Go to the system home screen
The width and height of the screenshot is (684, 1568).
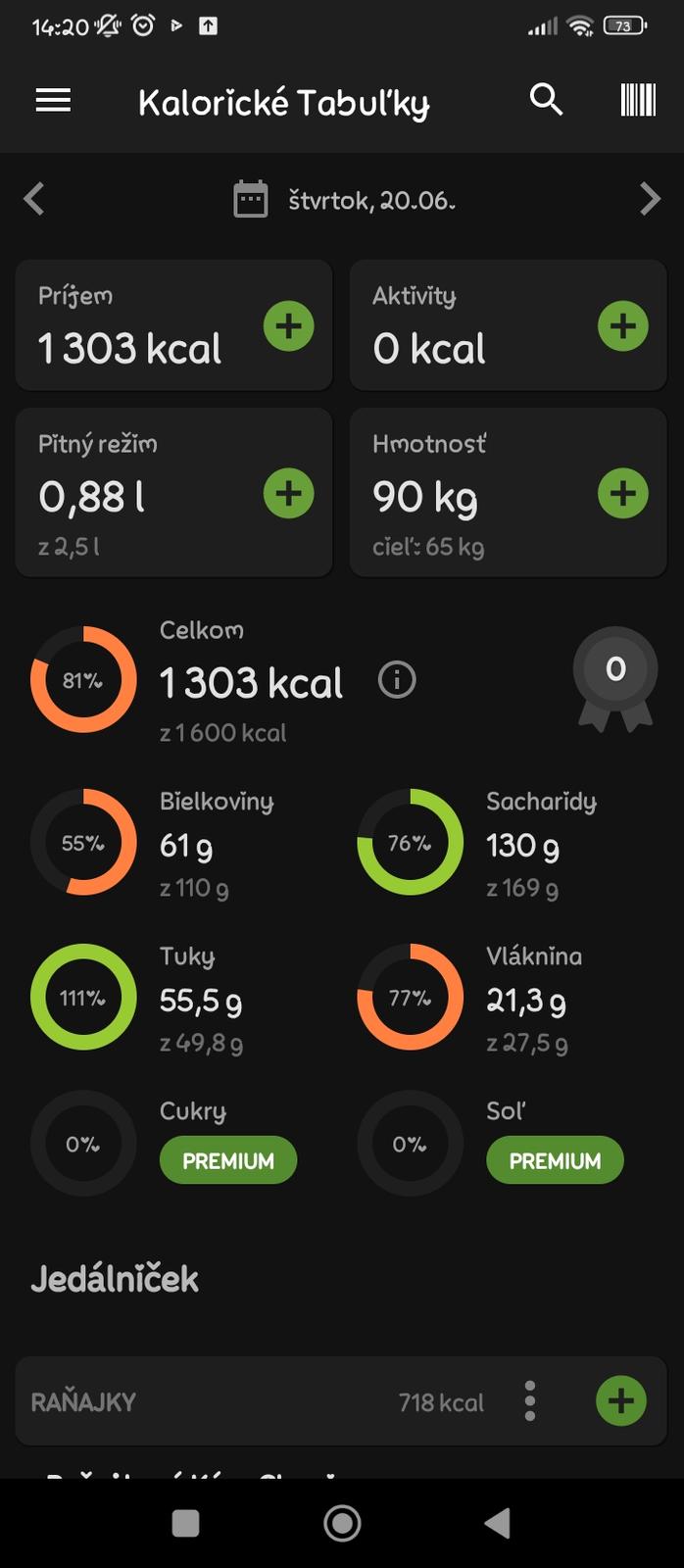342,1523
